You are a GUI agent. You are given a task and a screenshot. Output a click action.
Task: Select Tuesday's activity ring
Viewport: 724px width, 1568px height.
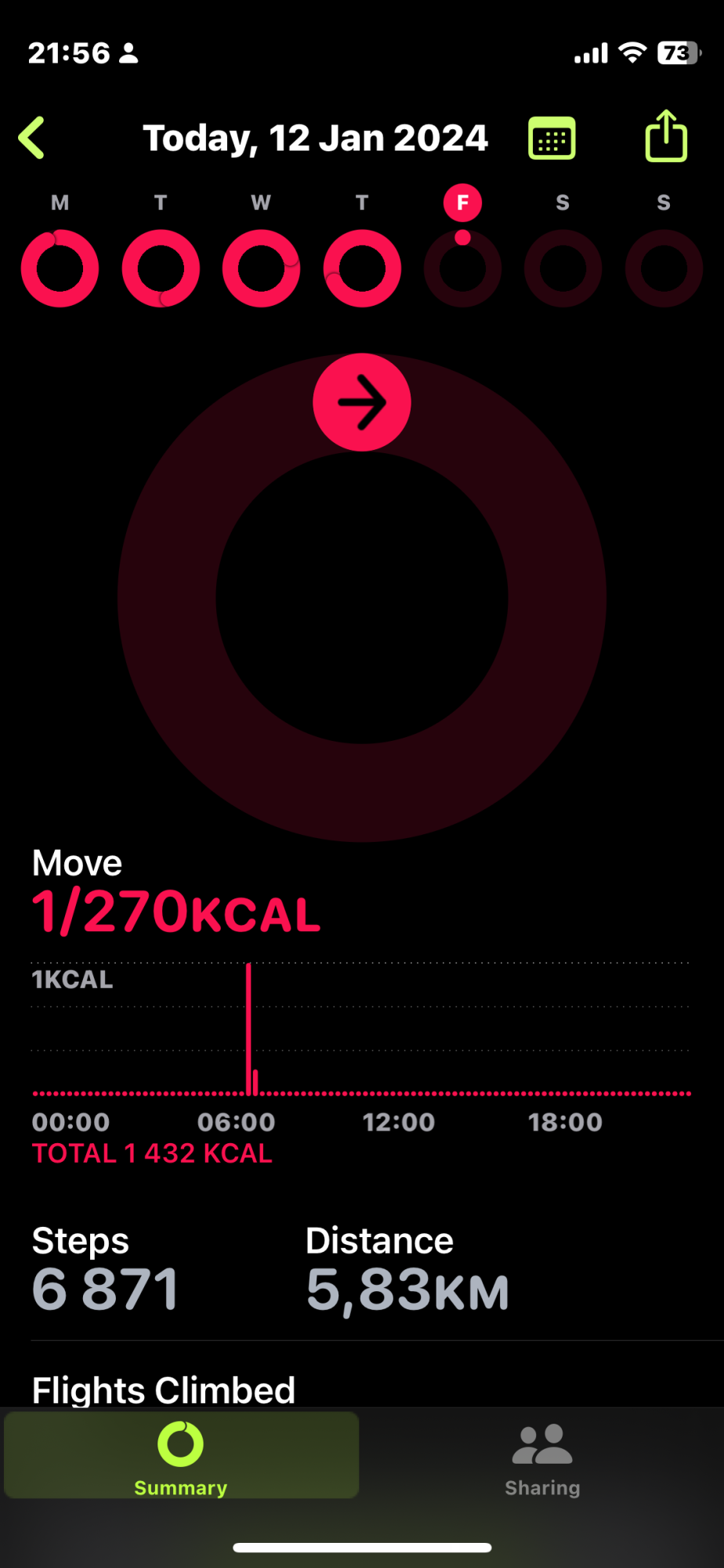(x=161, y=268)
